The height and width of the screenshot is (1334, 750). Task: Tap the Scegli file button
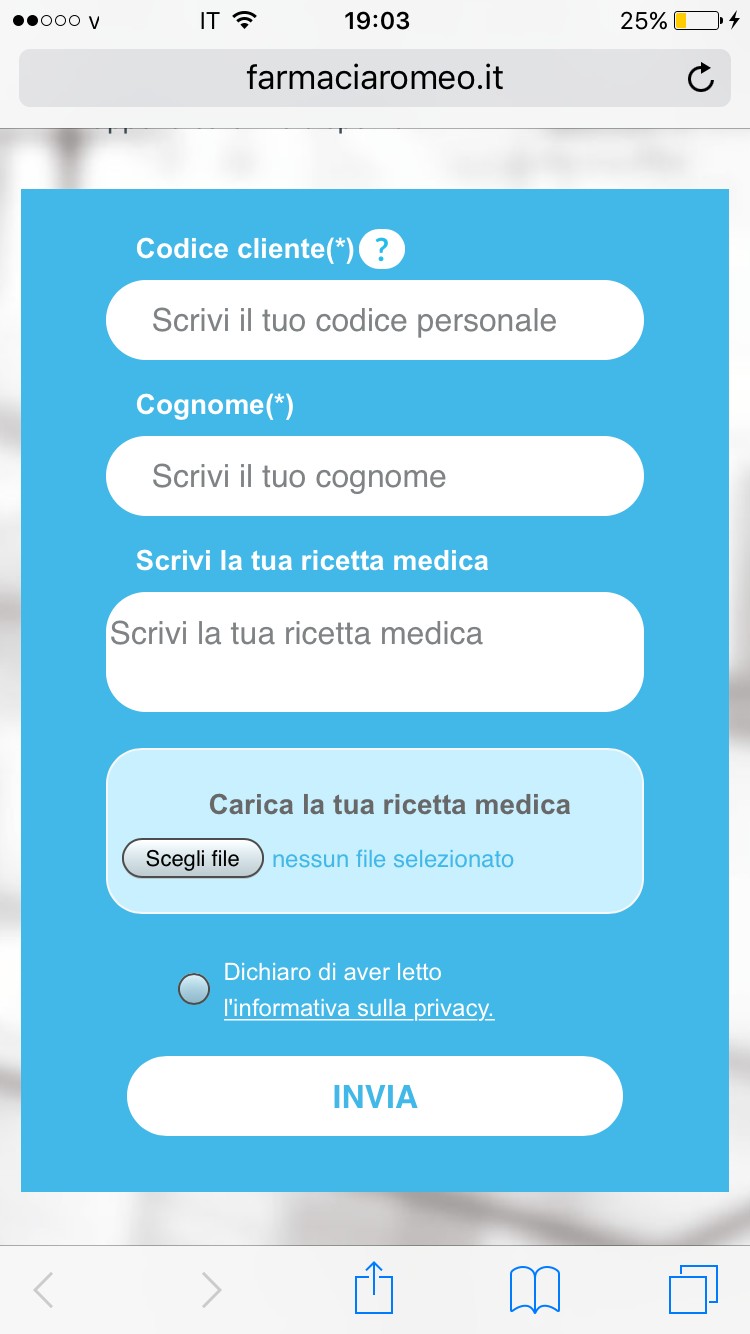click(192, 858)
